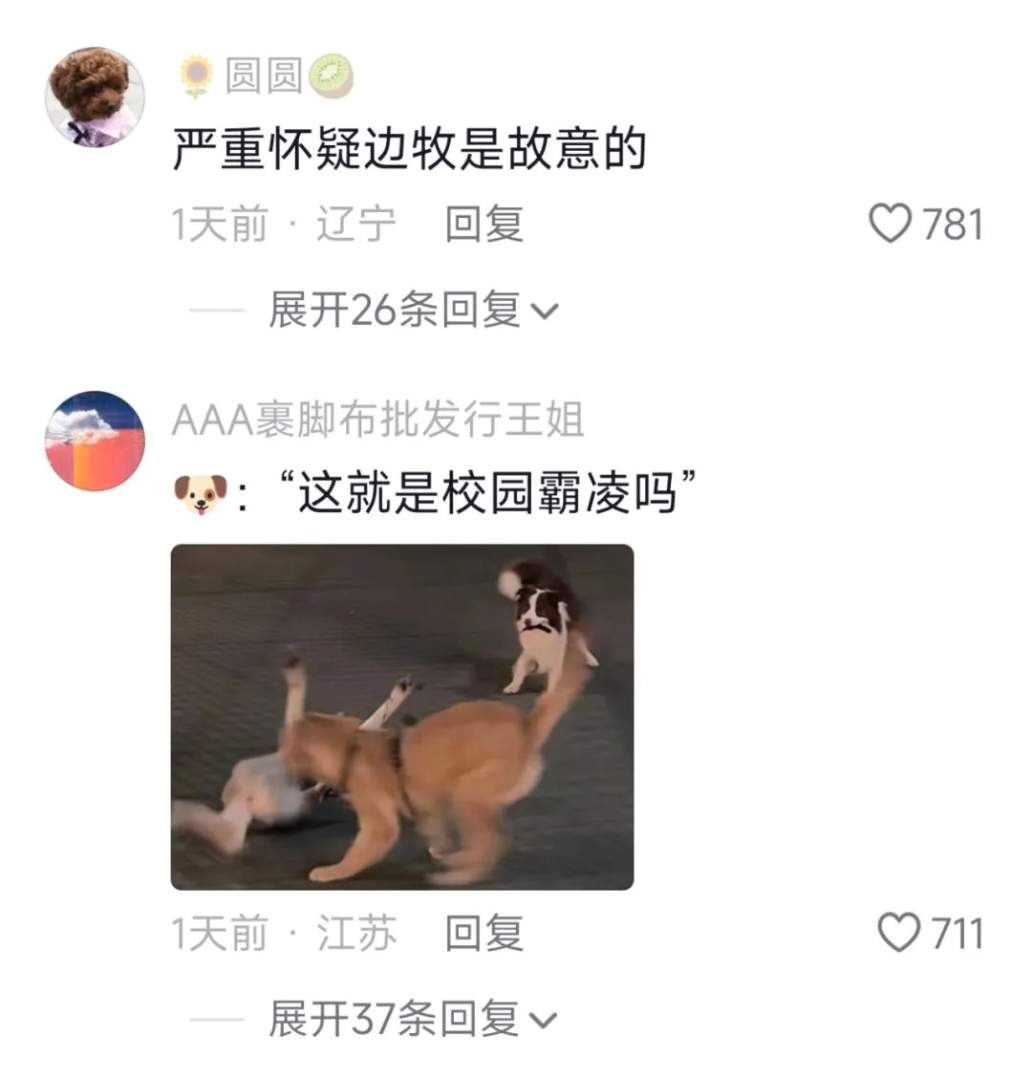Reply to AAA裹脚布批发行王姐's comment

pyautogui.click(x=484, y=934)
